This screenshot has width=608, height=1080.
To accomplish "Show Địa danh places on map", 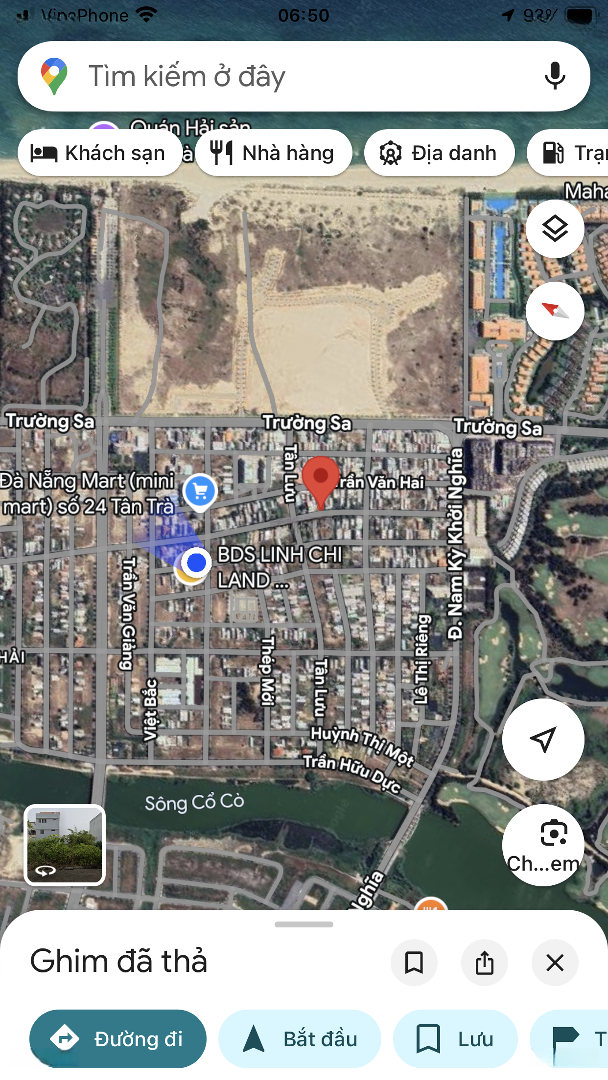I will pyautogui.click(x=439, y=153).
